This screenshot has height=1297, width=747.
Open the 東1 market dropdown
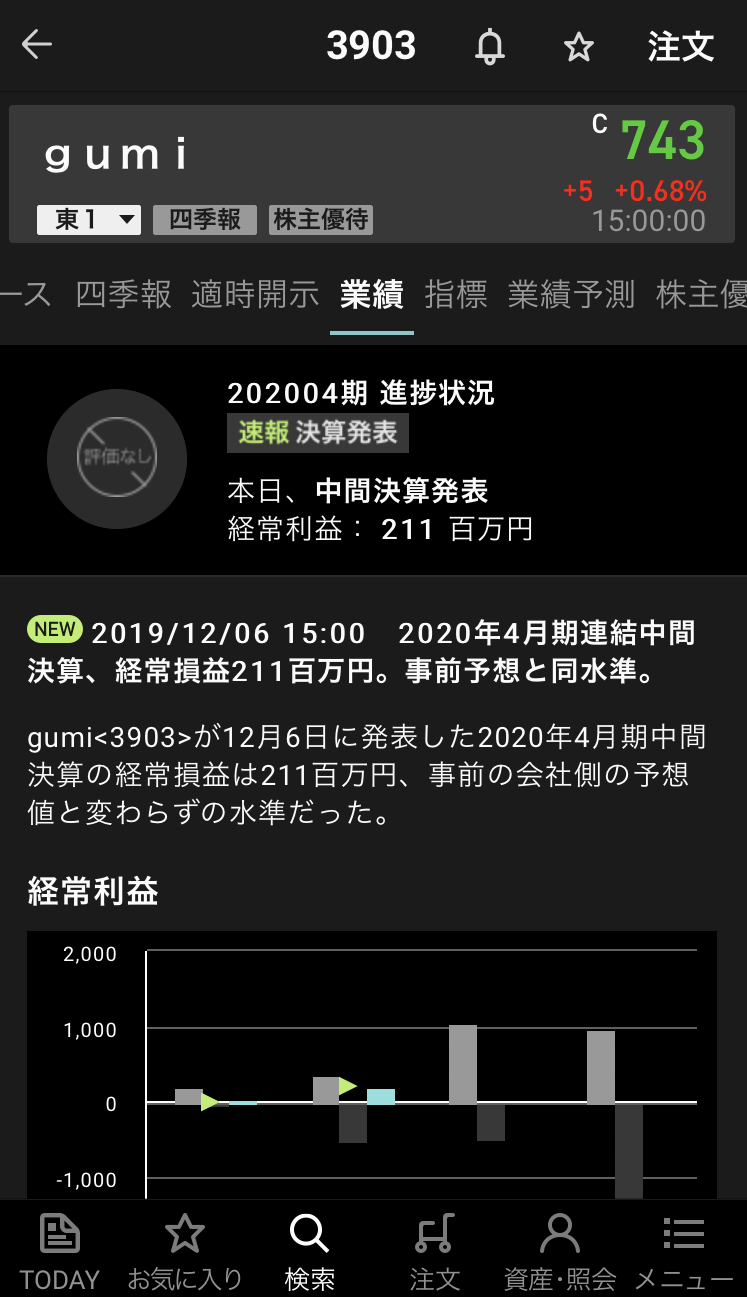pos(89,220)
